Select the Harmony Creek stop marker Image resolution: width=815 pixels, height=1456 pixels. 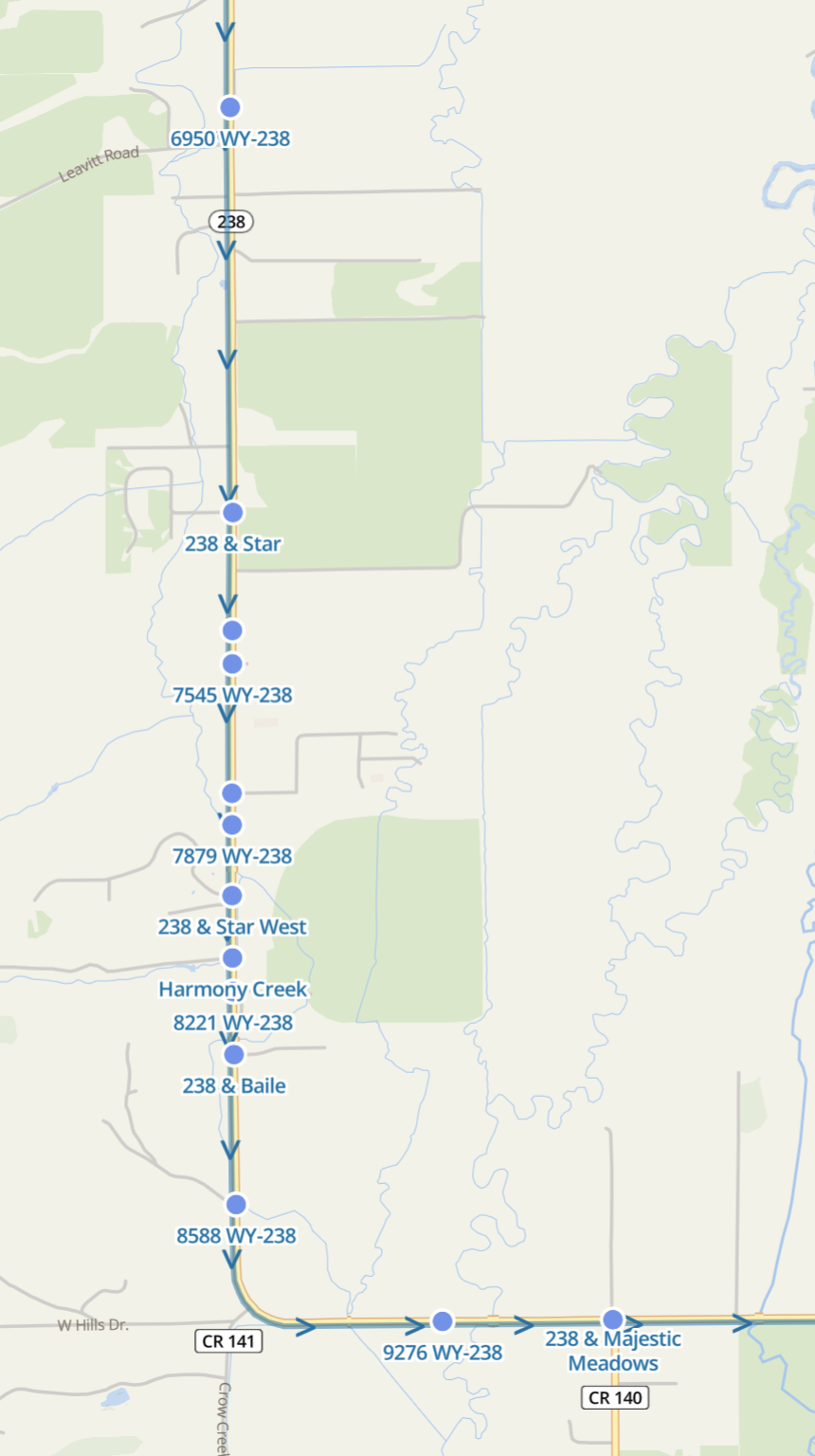coord(232,958)
